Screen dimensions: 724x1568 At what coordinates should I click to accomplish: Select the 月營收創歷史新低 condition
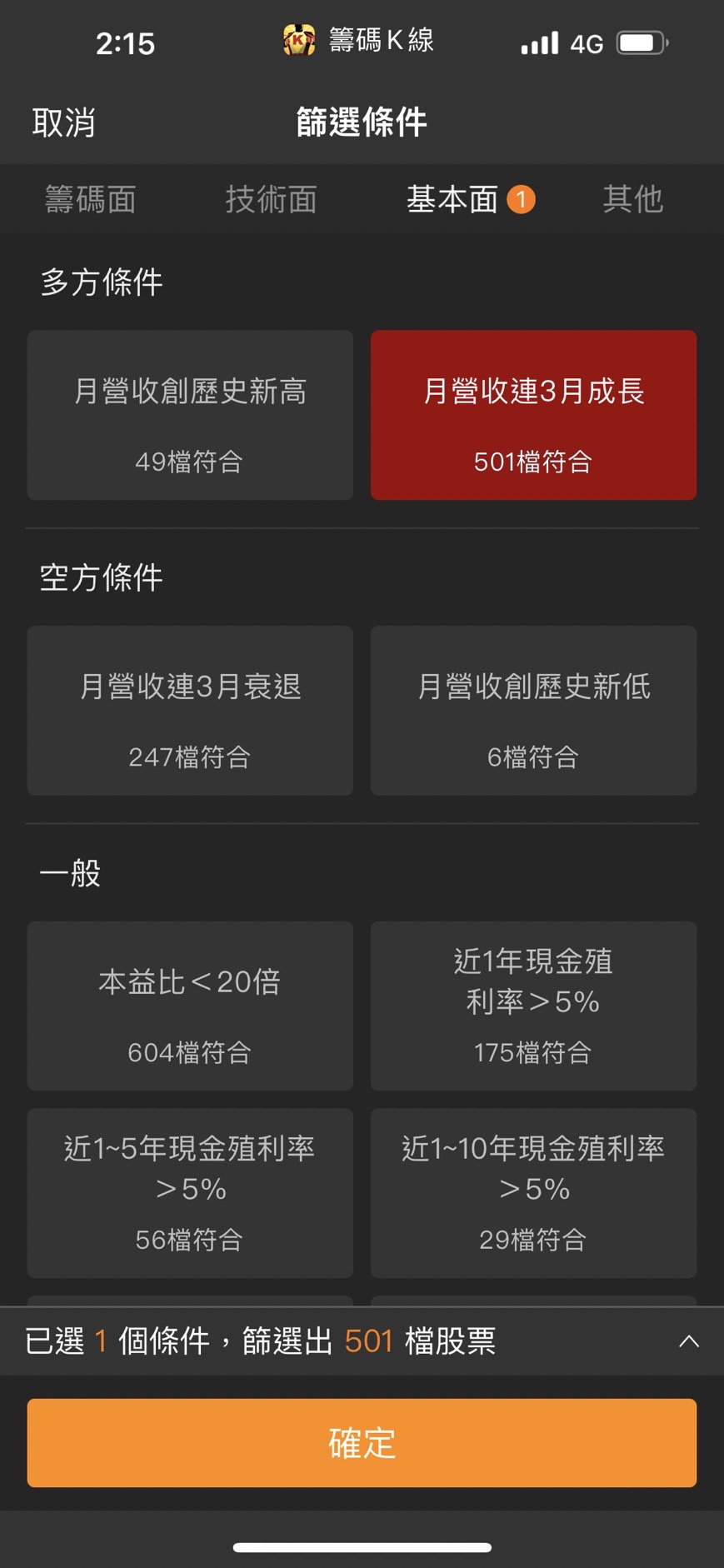point(533,710)
